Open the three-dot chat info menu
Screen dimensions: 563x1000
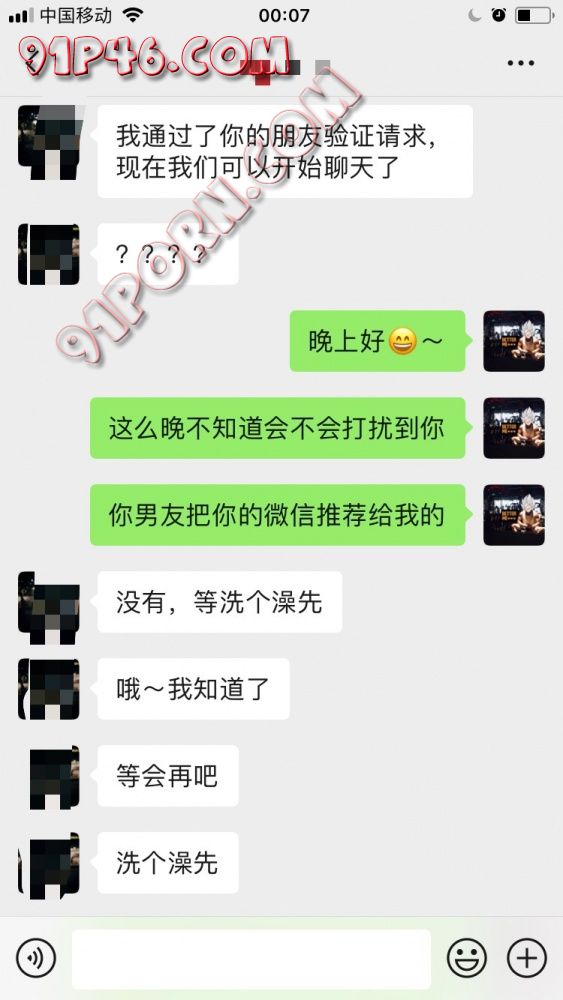[520, 63]
